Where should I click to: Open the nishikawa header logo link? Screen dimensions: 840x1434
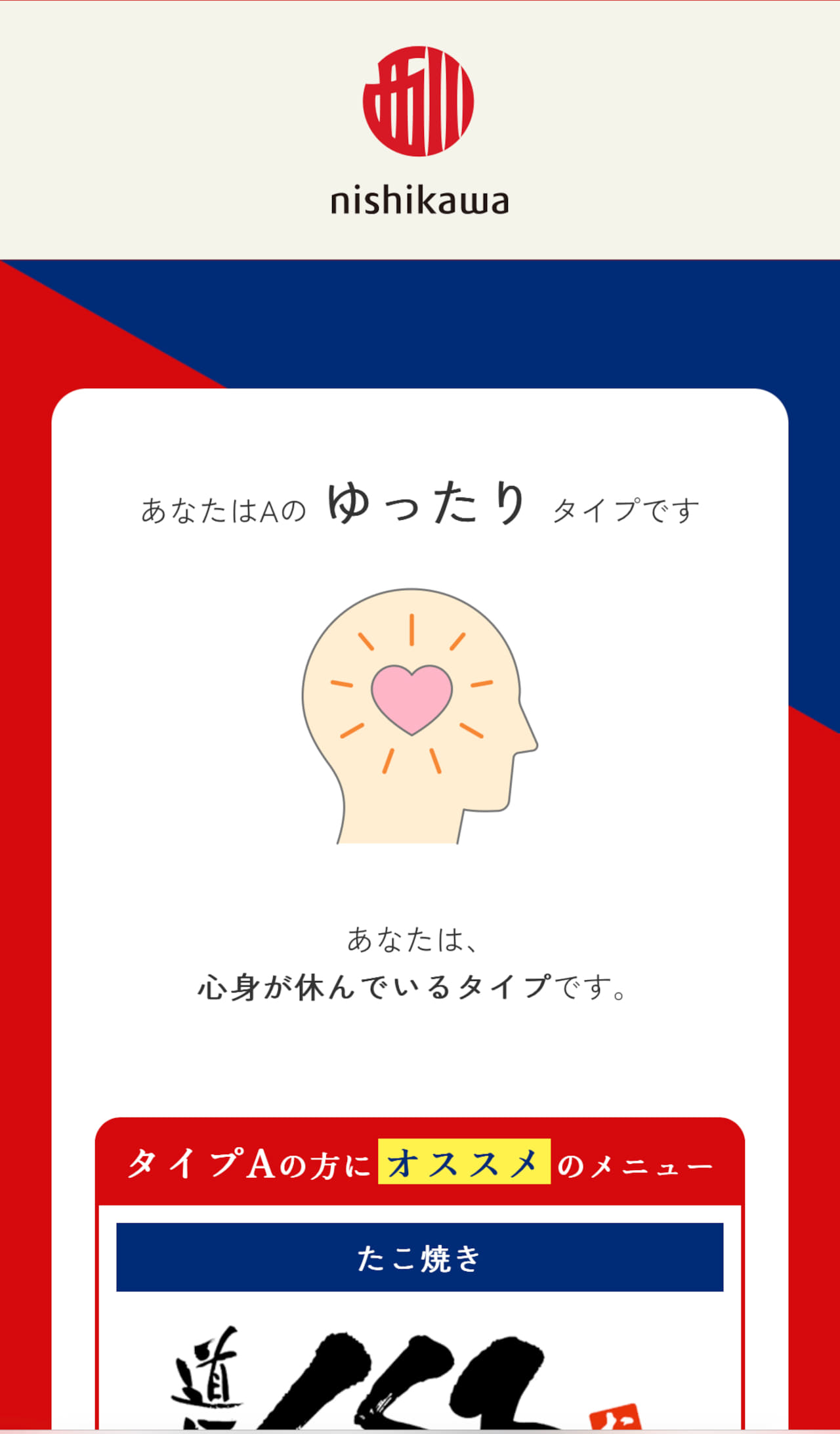point(419,130)
